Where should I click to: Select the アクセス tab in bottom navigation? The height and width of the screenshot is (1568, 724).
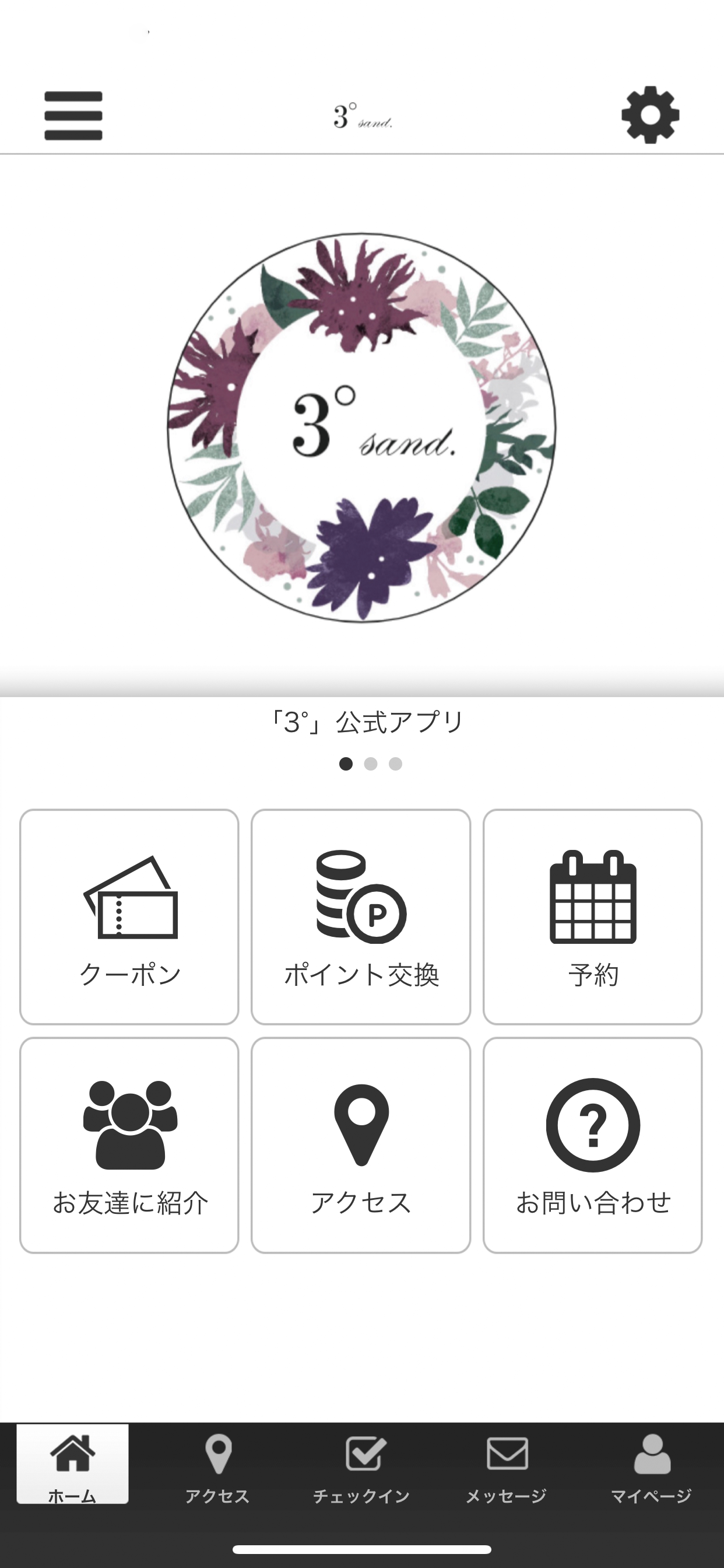click(x=217, y=1461)
